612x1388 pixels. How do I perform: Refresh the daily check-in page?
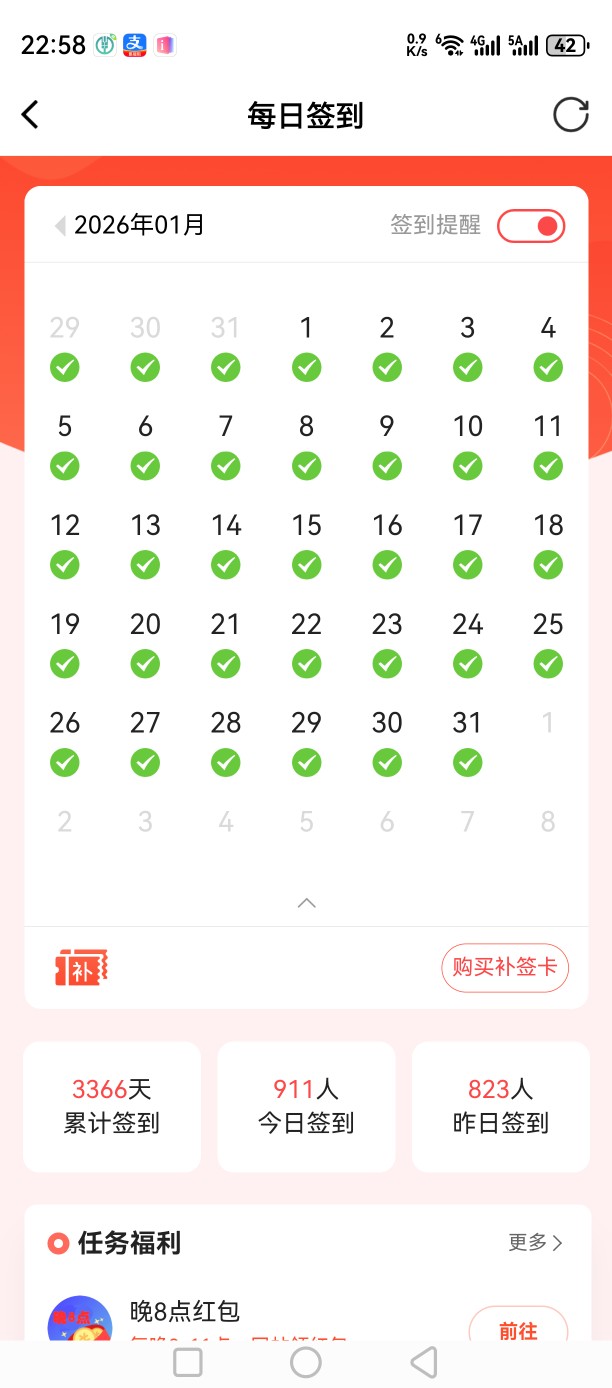[x=571, y=115]
